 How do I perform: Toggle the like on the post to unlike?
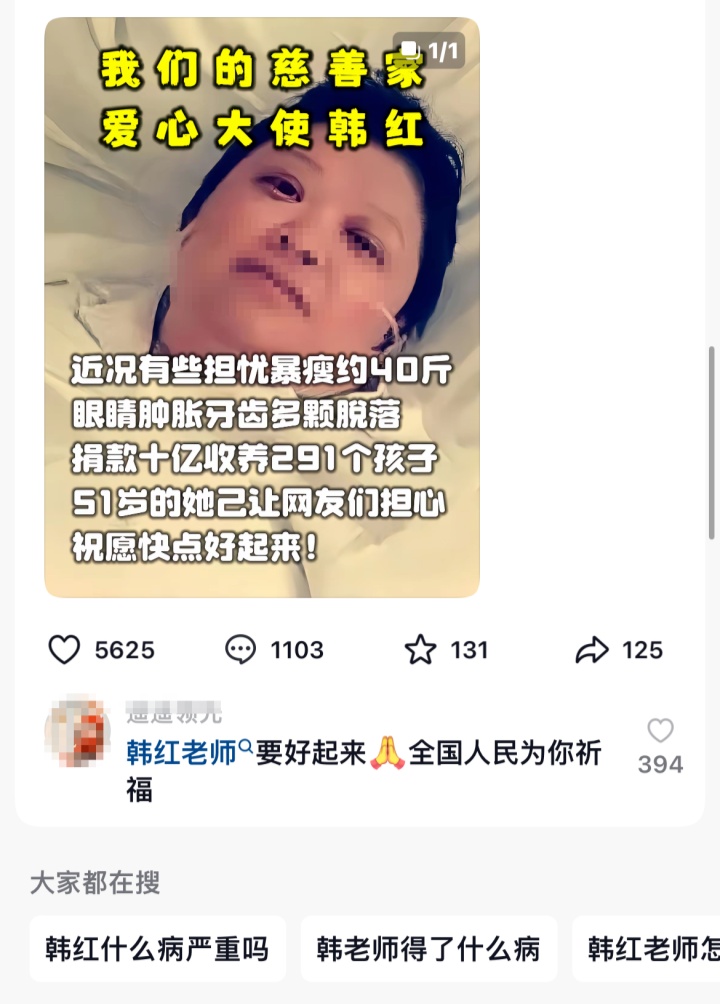65,650
